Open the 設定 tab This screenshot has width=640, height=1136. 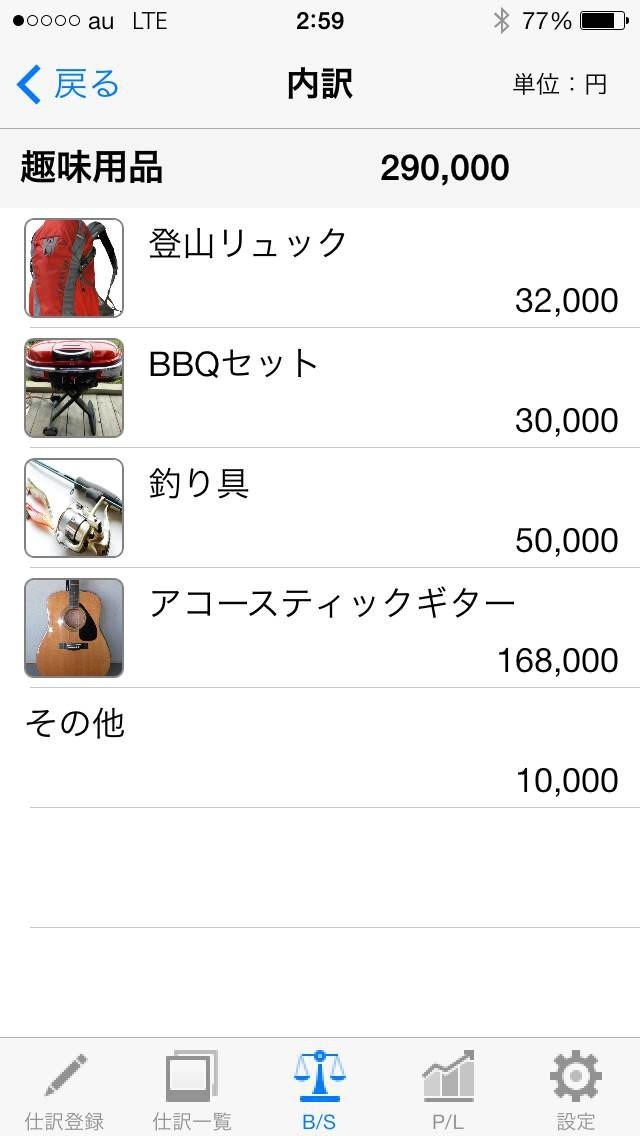pos(576,1088)
